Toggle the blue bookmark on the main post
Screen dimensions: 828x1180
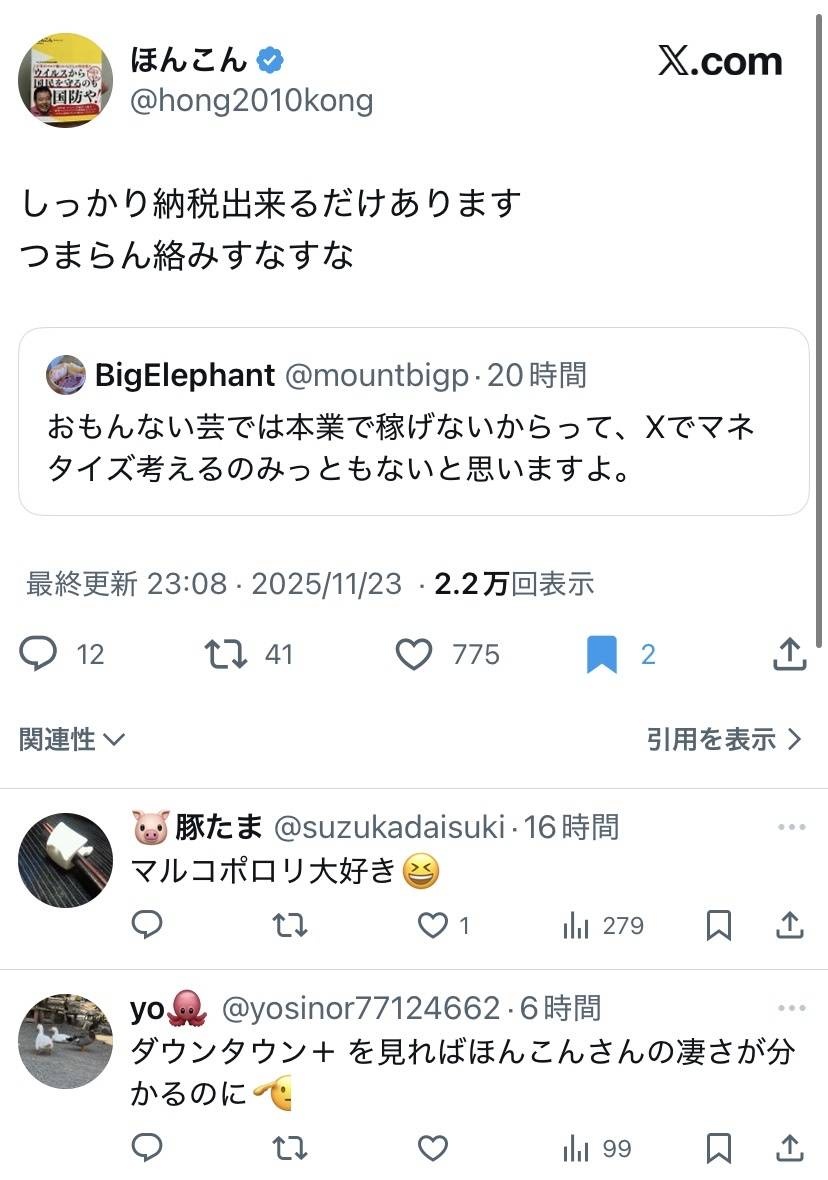tap(600, 651)
